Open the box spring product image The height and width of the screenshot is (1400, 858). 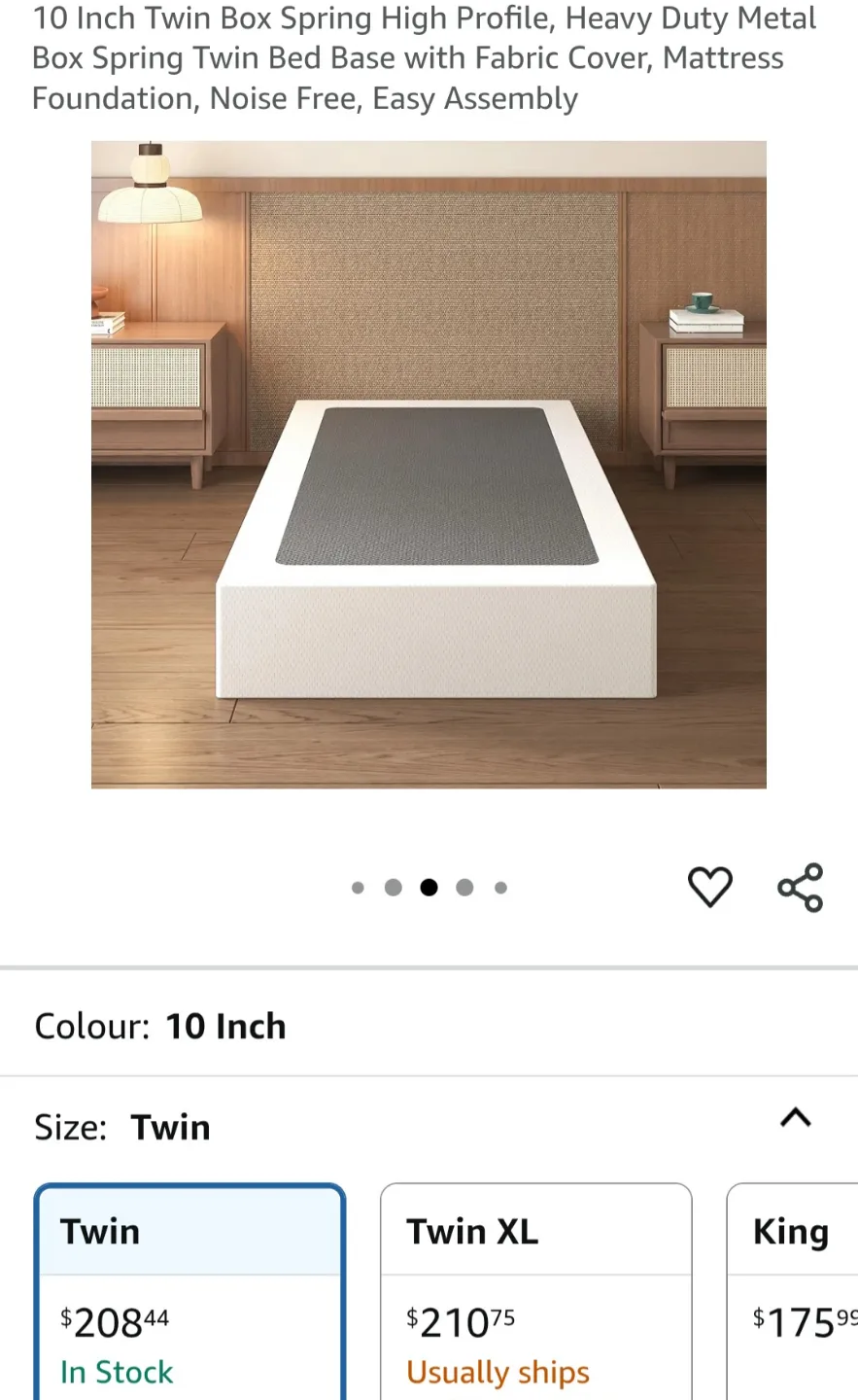(429, 464)
